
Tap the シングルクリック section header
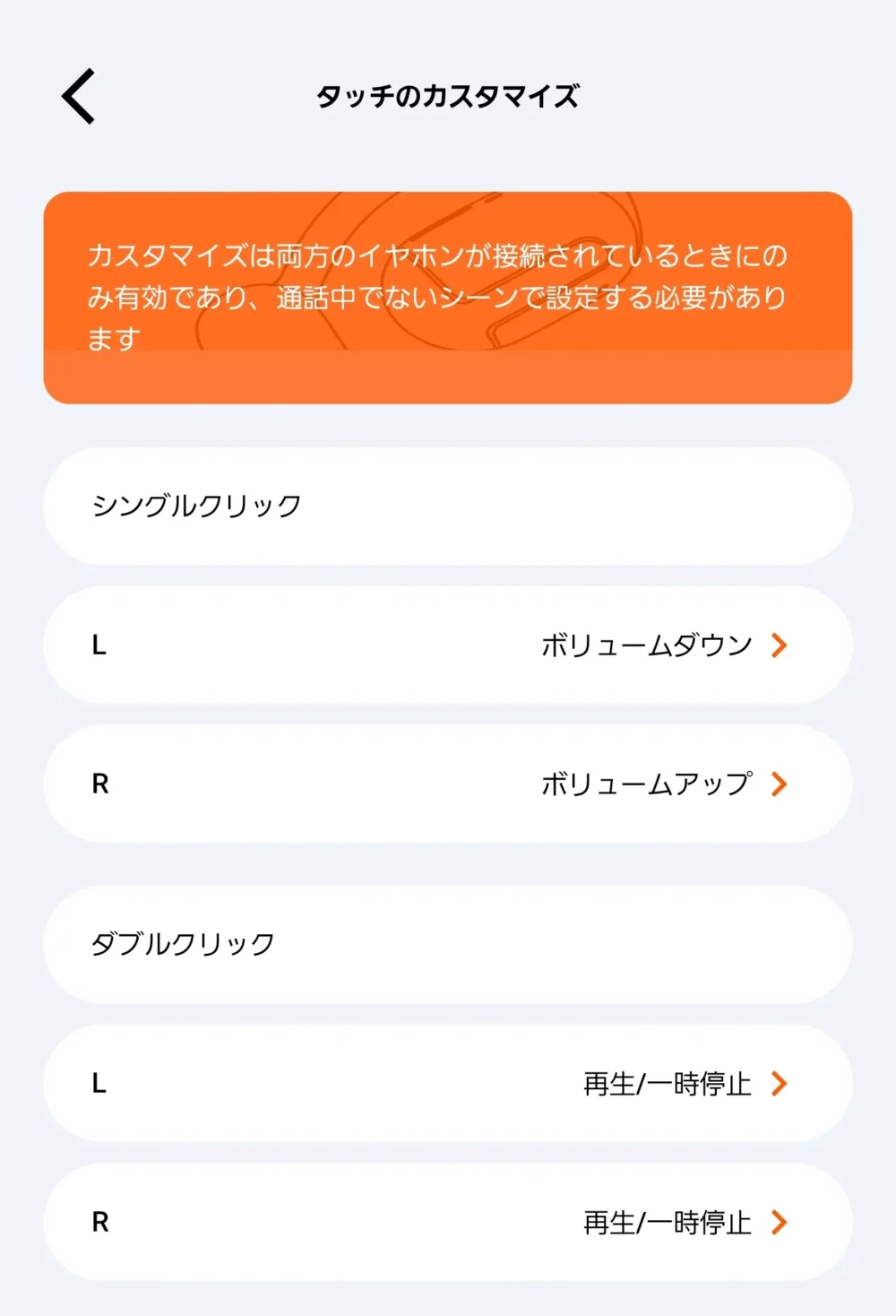click(199, 505)
